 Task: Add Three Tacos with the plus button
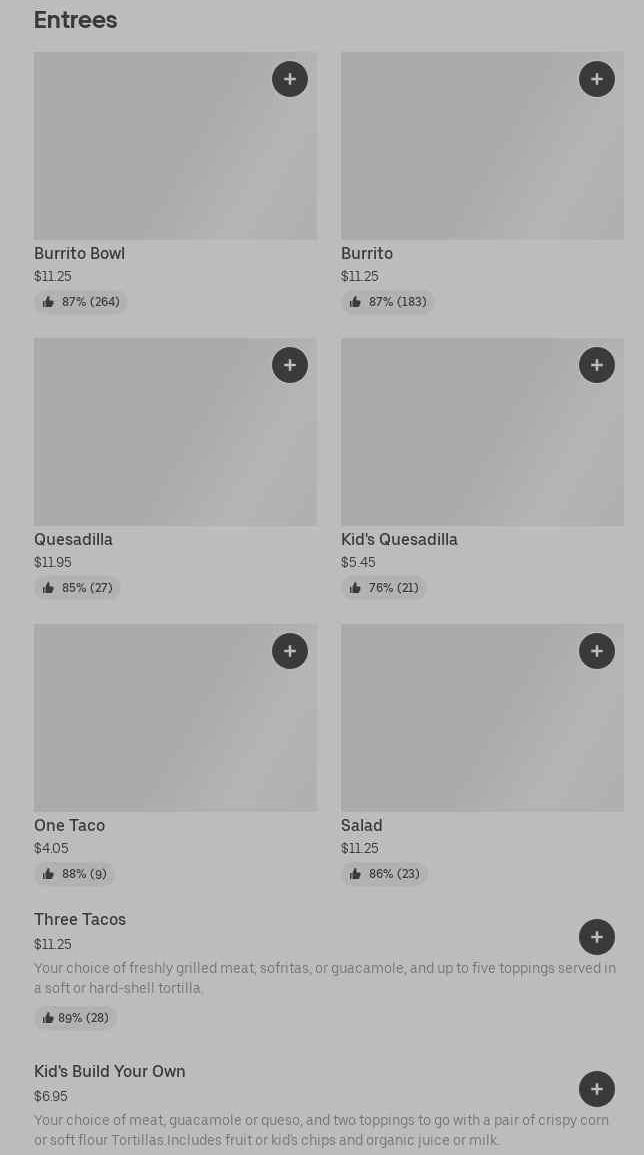[x=597, y=937]
